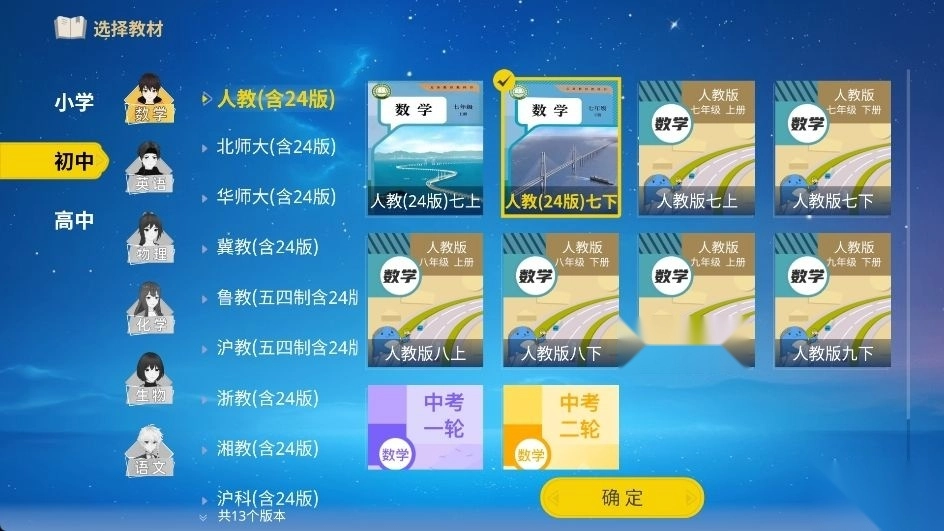Select the 高中 level
The width and height of the screenshot is (944, 531).
point(74,220)
